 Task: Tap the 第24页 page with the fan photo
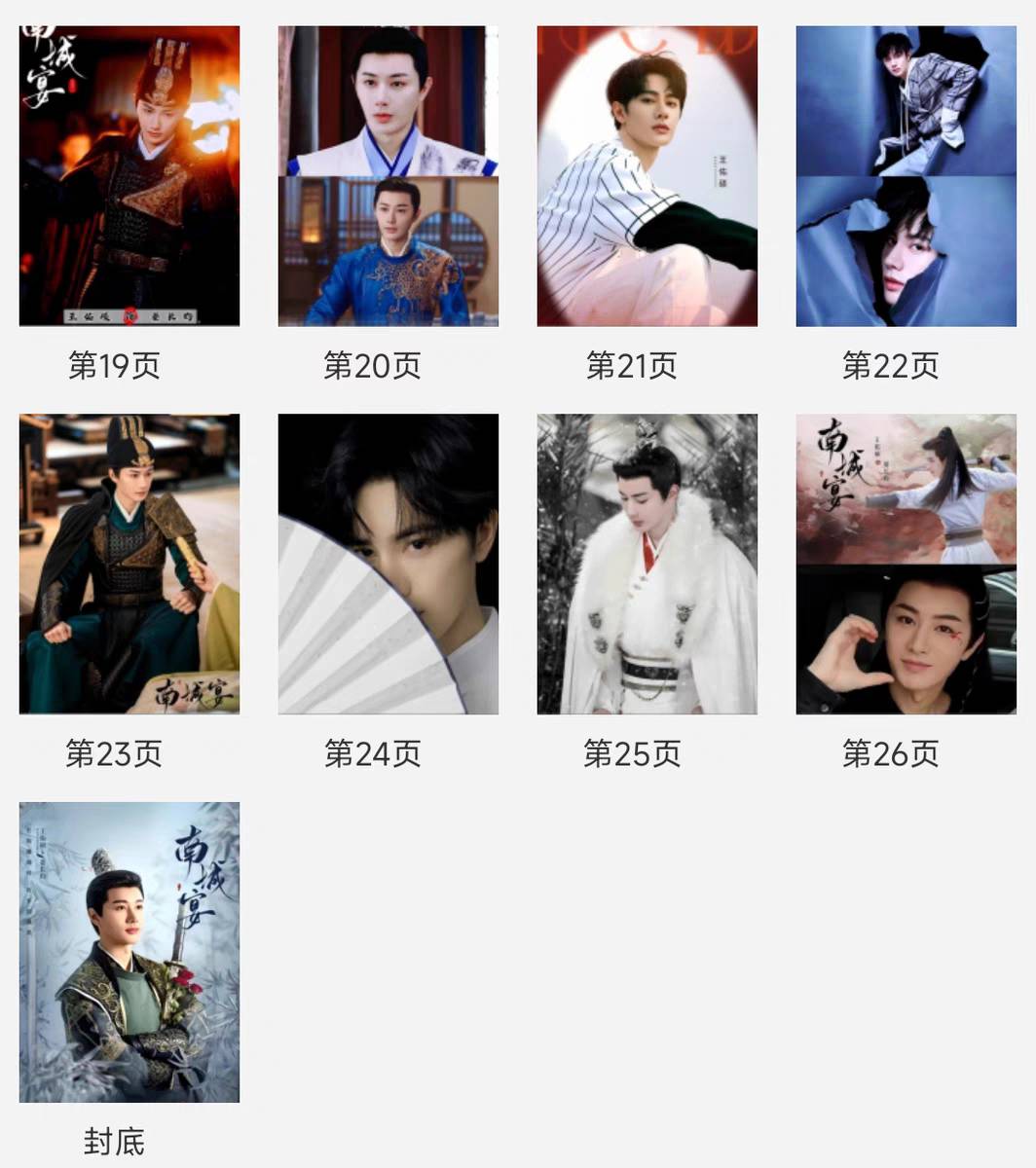point(388,564)
